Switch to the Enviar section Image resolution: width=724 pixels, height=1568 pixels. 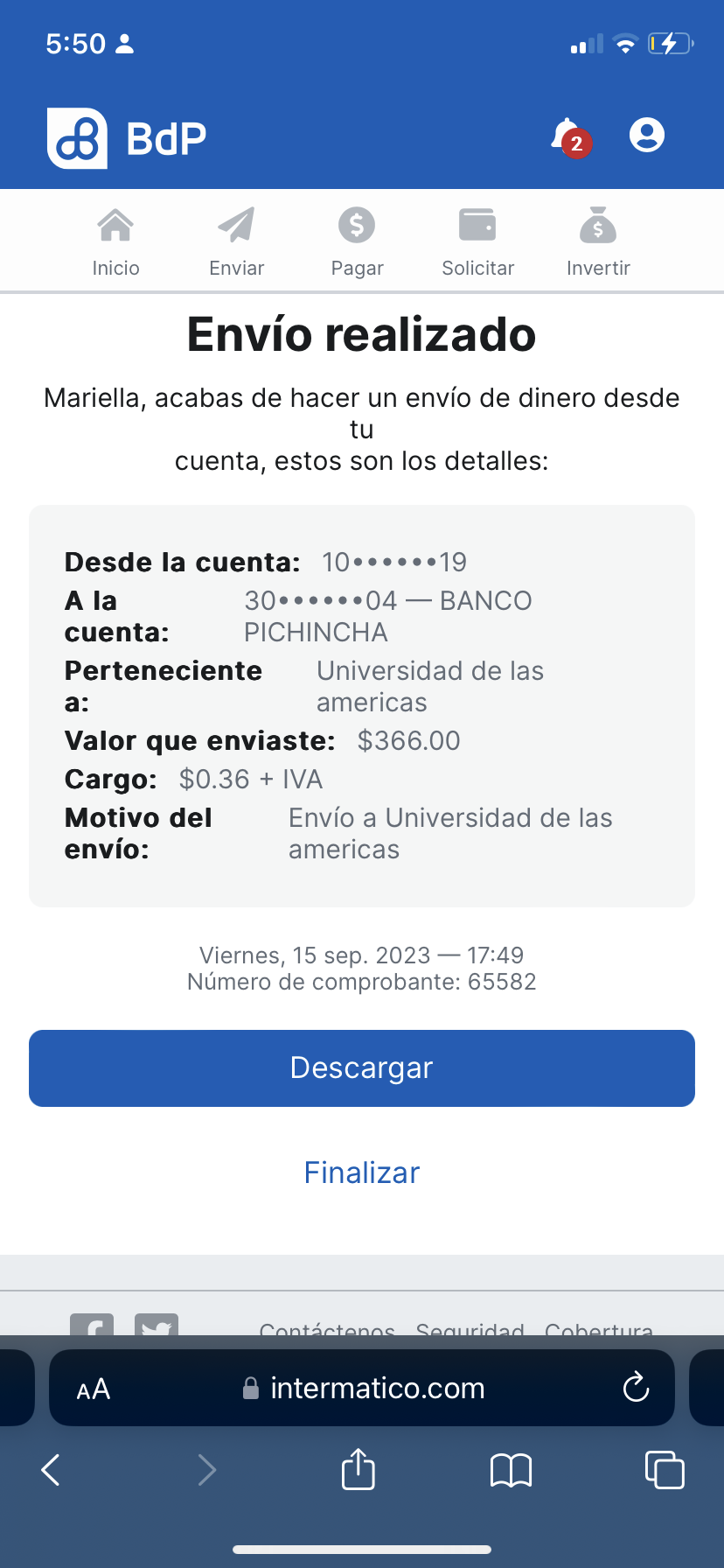click(236, 242)
